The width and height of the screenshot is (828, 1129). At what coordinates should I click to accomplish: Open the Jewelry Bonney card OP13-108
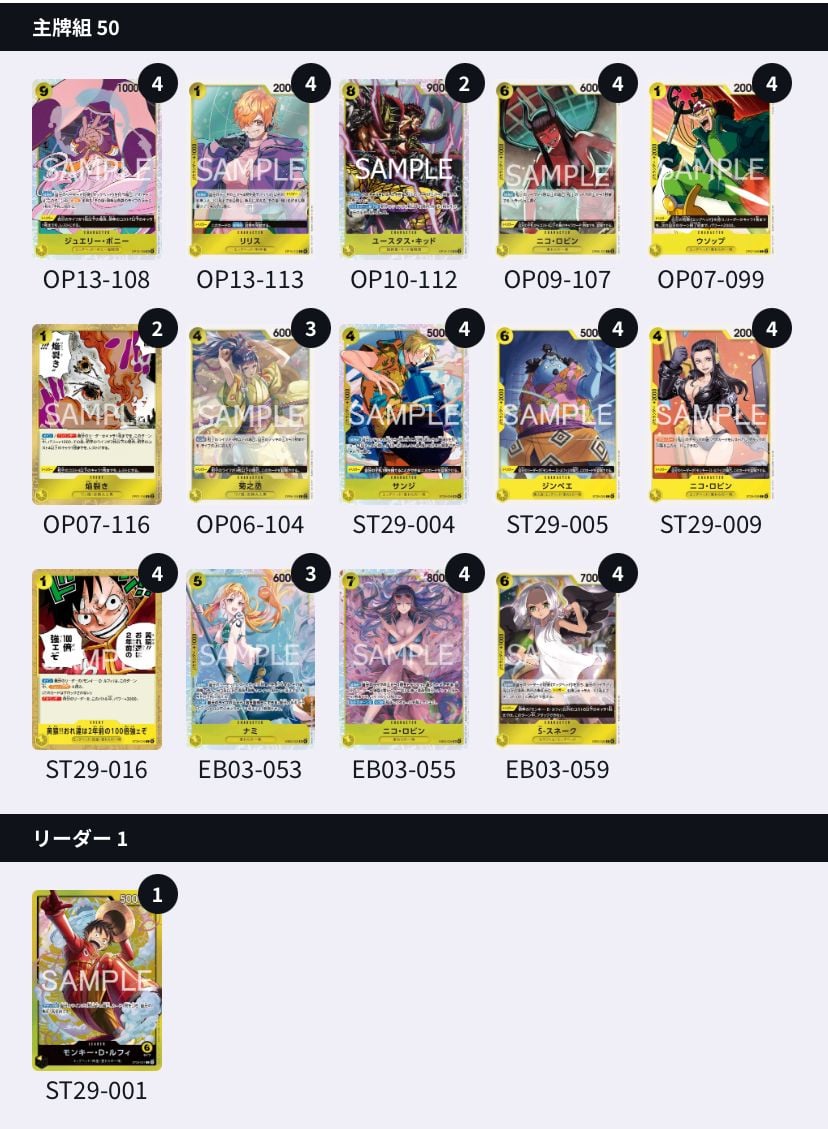pyautogui.click(x=96, y=167)
